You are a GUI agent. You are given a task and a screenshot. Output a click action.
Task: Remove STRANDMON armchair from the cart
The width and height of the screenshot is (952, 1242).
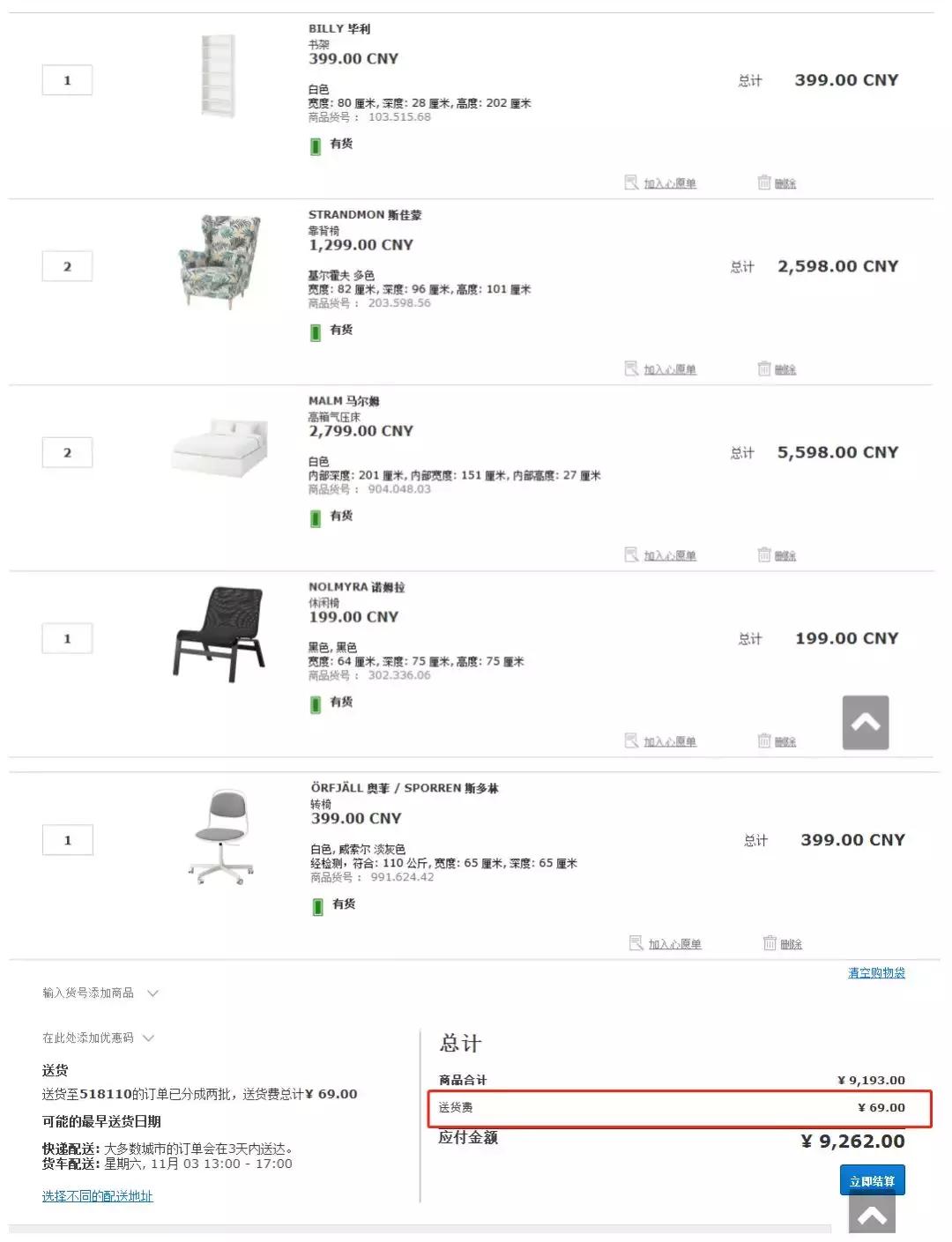(x=785, y=369)
